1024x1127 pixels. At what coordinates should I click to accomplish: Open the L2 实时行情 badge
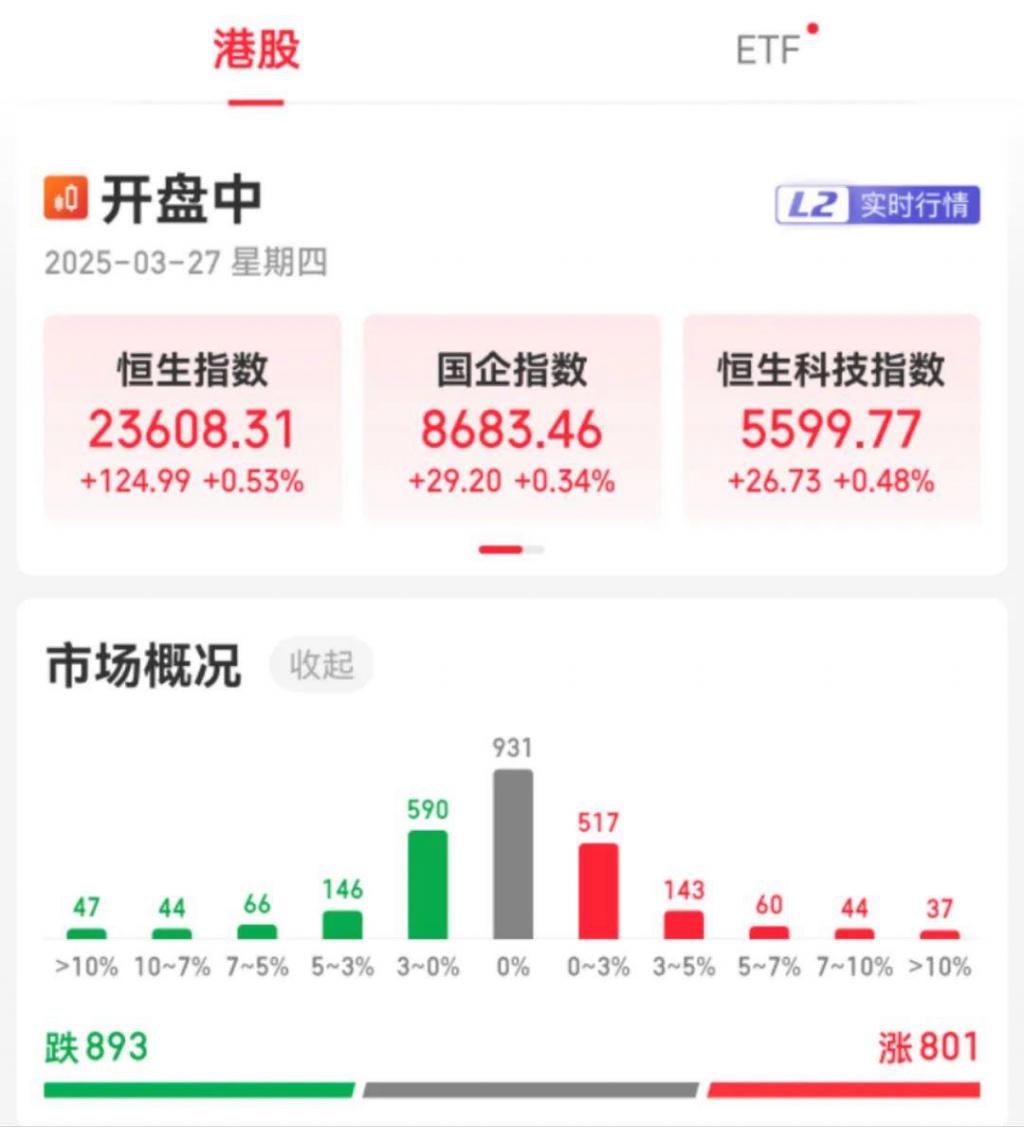877,206
